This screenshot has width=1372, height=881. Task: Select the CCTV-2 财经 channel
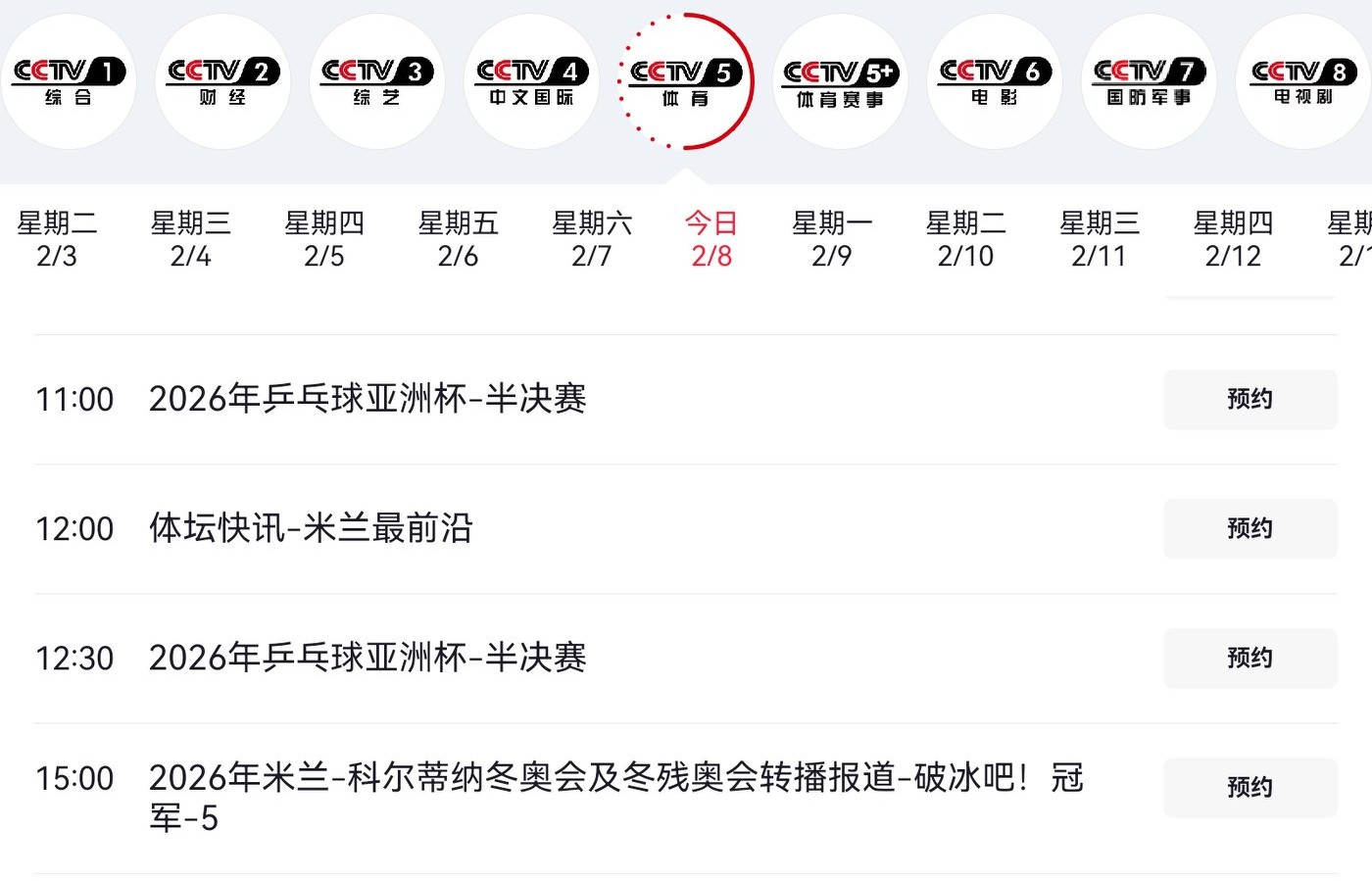[x=222, y=81]
